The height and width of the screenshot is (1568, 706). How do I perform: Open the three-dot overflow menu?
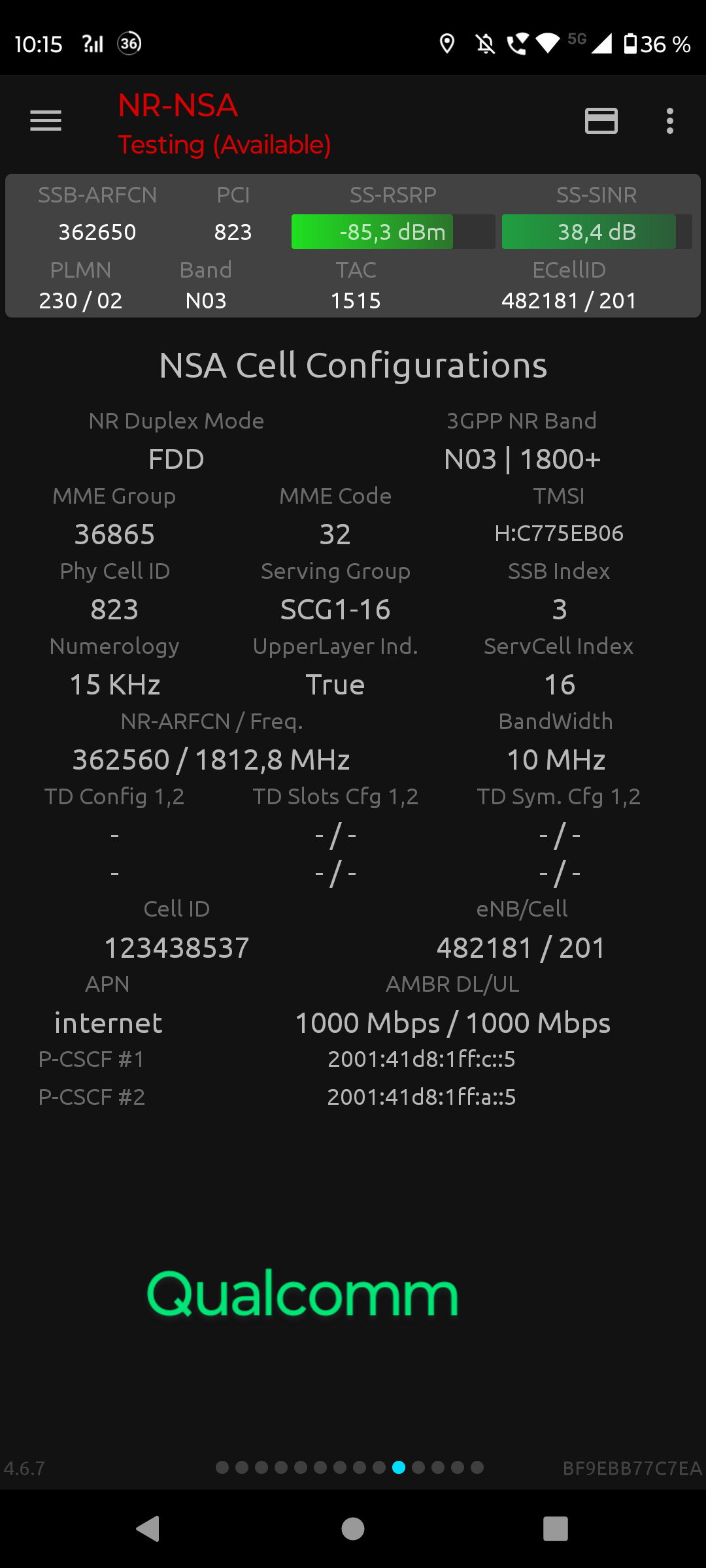point(669,121)
